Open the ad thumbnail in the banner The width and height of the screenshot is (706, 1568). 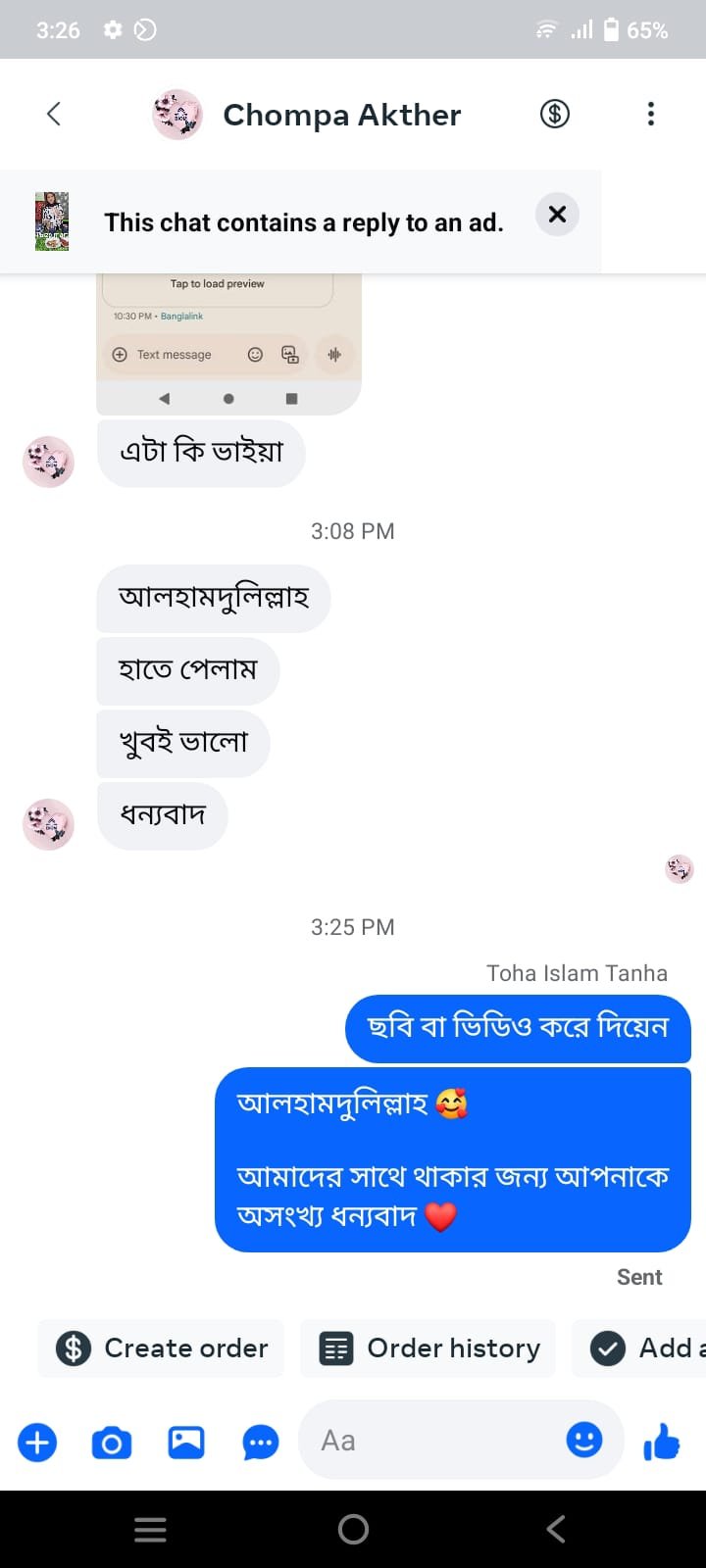click(x=52, y=221)
